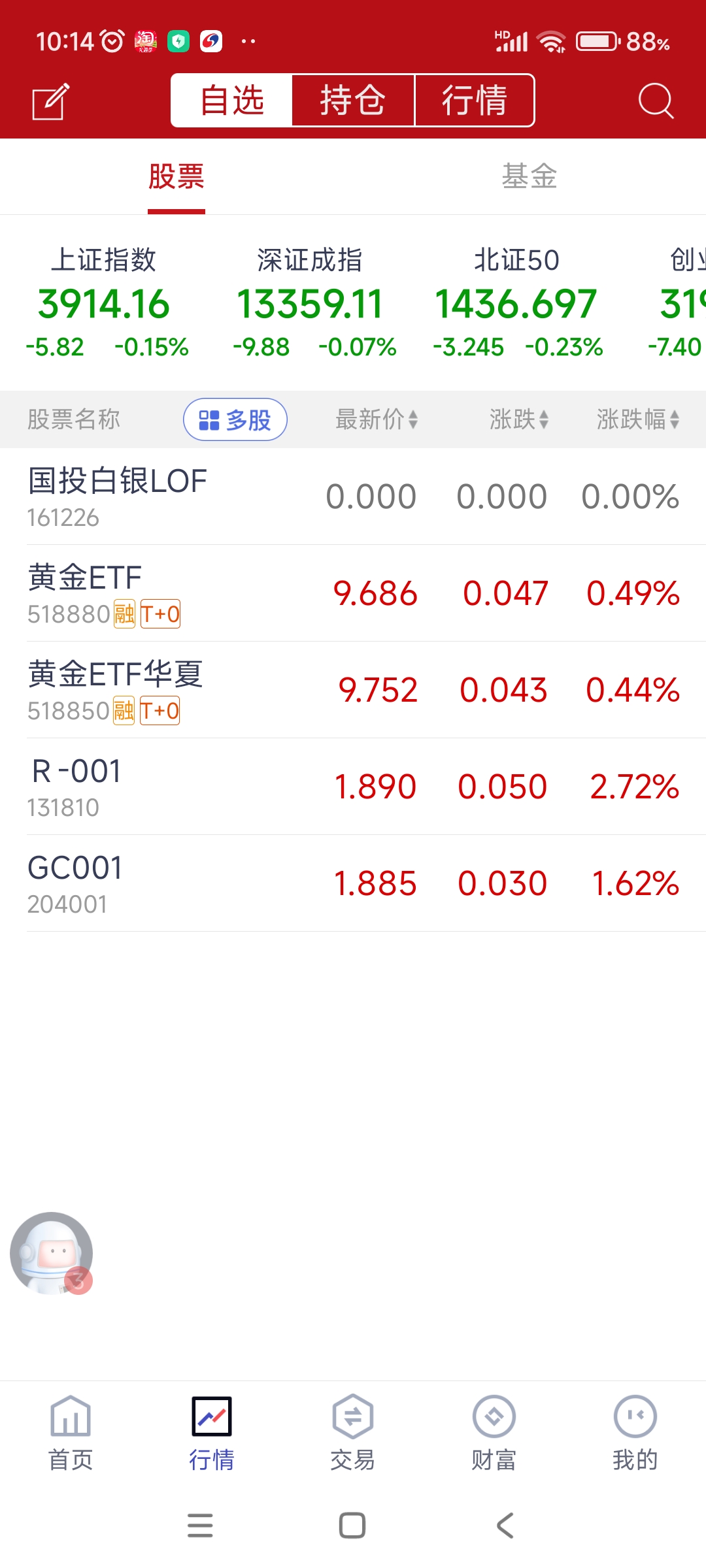Open the R-001 row
The height and width of the screenshot is (1568, 706).
pos(353,787)
